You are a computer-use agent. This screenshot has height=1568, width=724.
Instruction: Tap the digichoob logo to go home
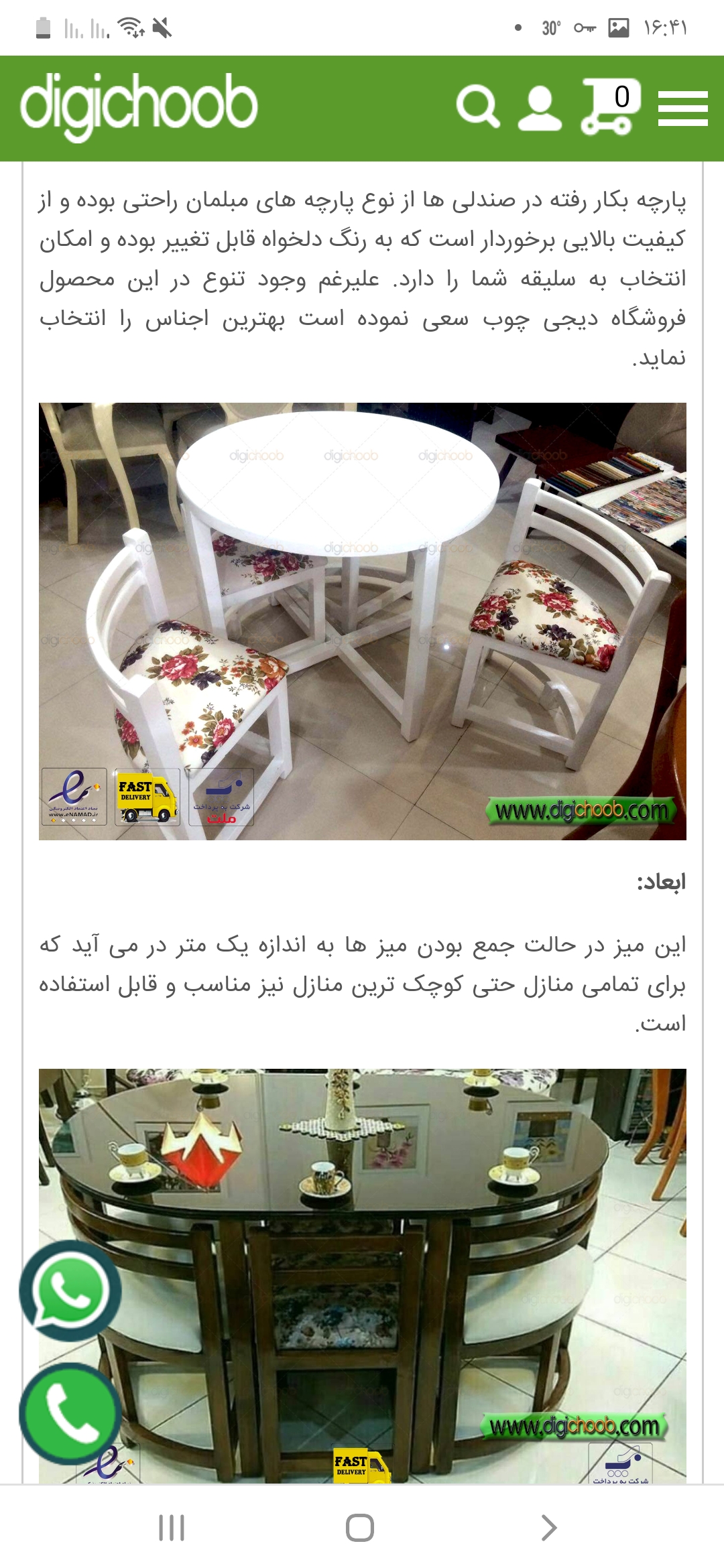tap(139, 107)
